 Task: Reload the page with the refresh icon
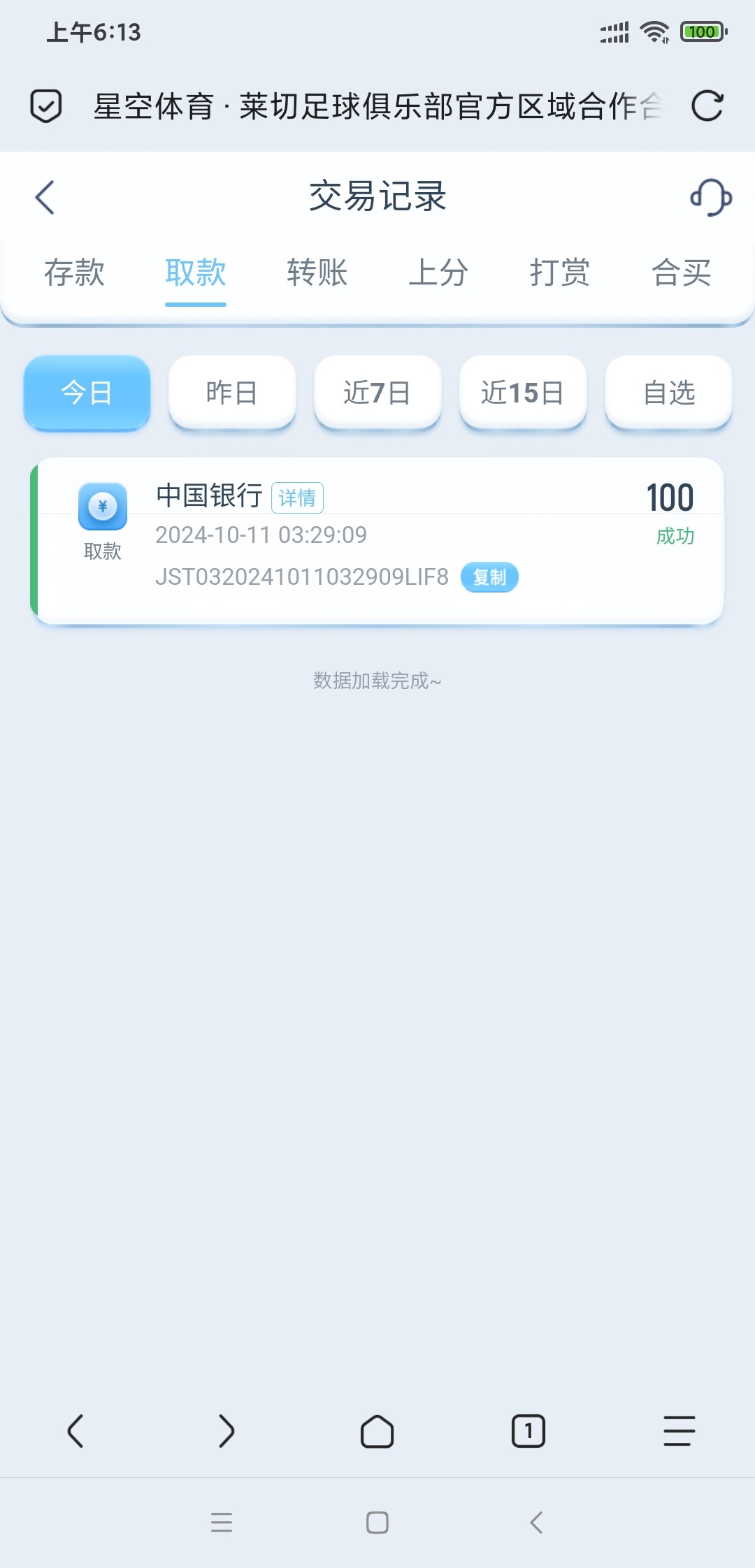coord(708,105)
